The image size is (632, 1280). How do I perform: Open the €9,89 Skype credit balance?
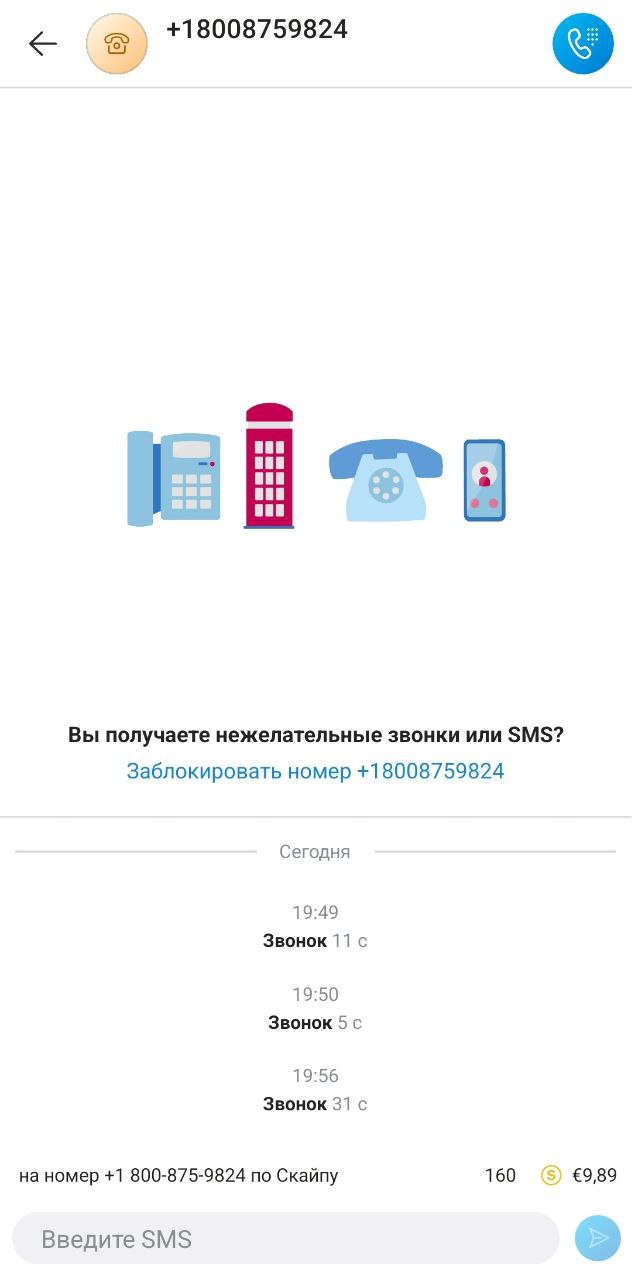(x=579, y=1176)
